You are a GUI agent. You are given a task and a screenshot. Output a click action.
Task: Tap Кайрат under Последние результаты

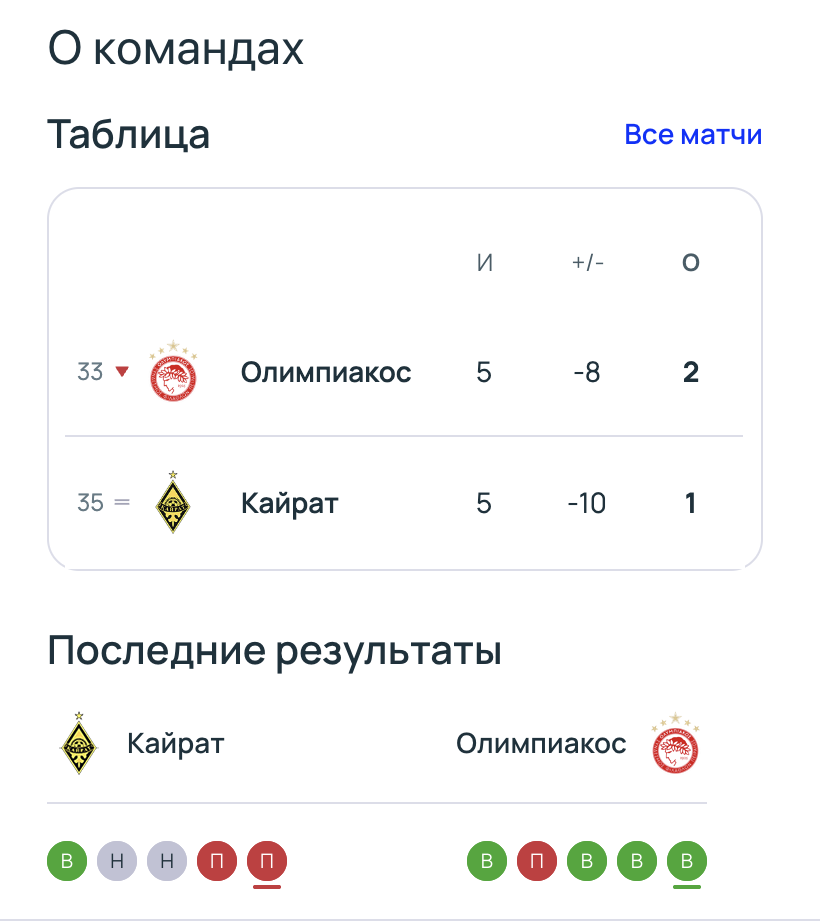175,744
